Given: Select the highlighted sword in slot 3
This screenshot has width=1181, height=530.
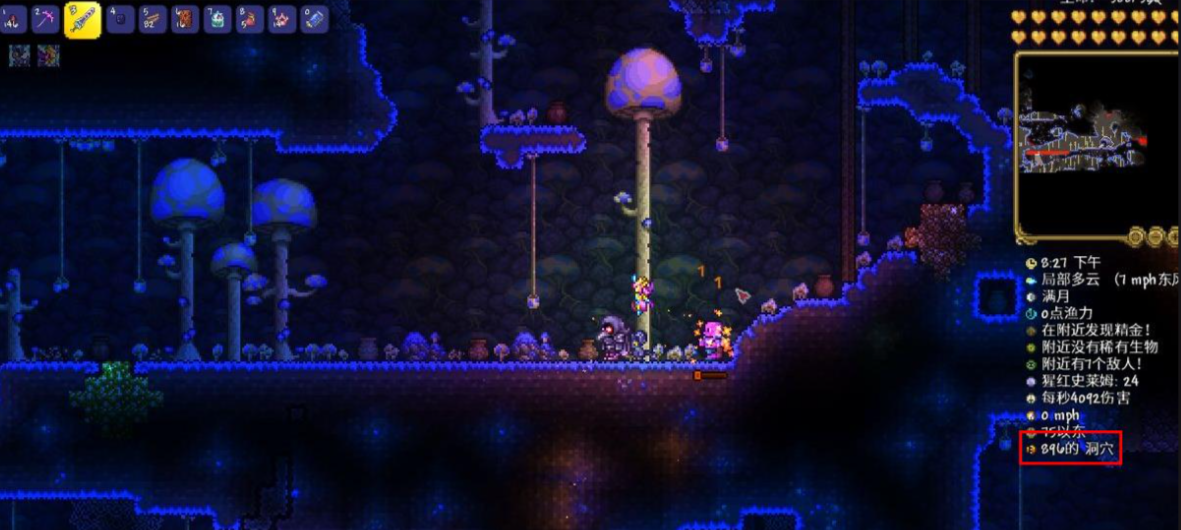Looking at the screenshot, I should [82, 19].
